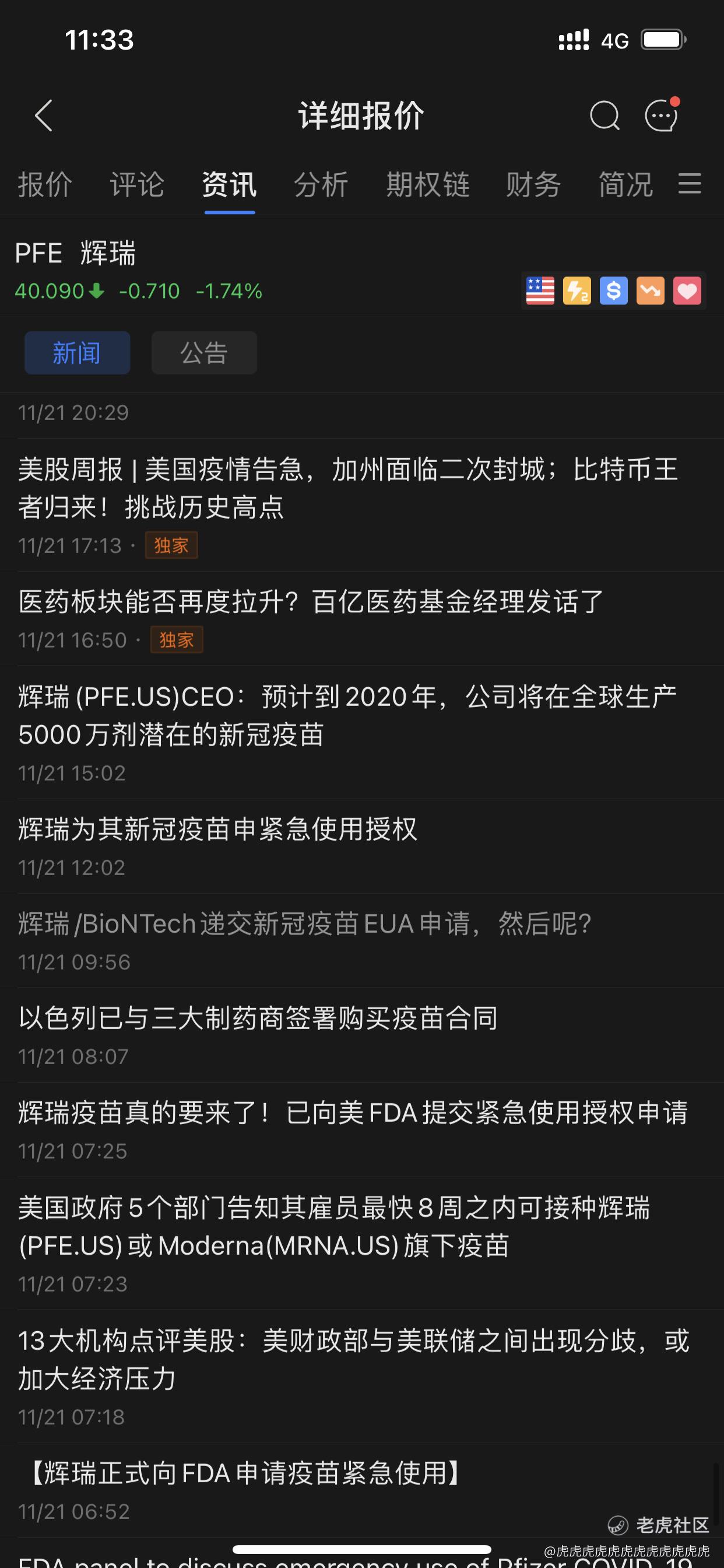724x1568 pixels.
Task: Select the 公告 filter button
Action: click(x=204, y=353)
